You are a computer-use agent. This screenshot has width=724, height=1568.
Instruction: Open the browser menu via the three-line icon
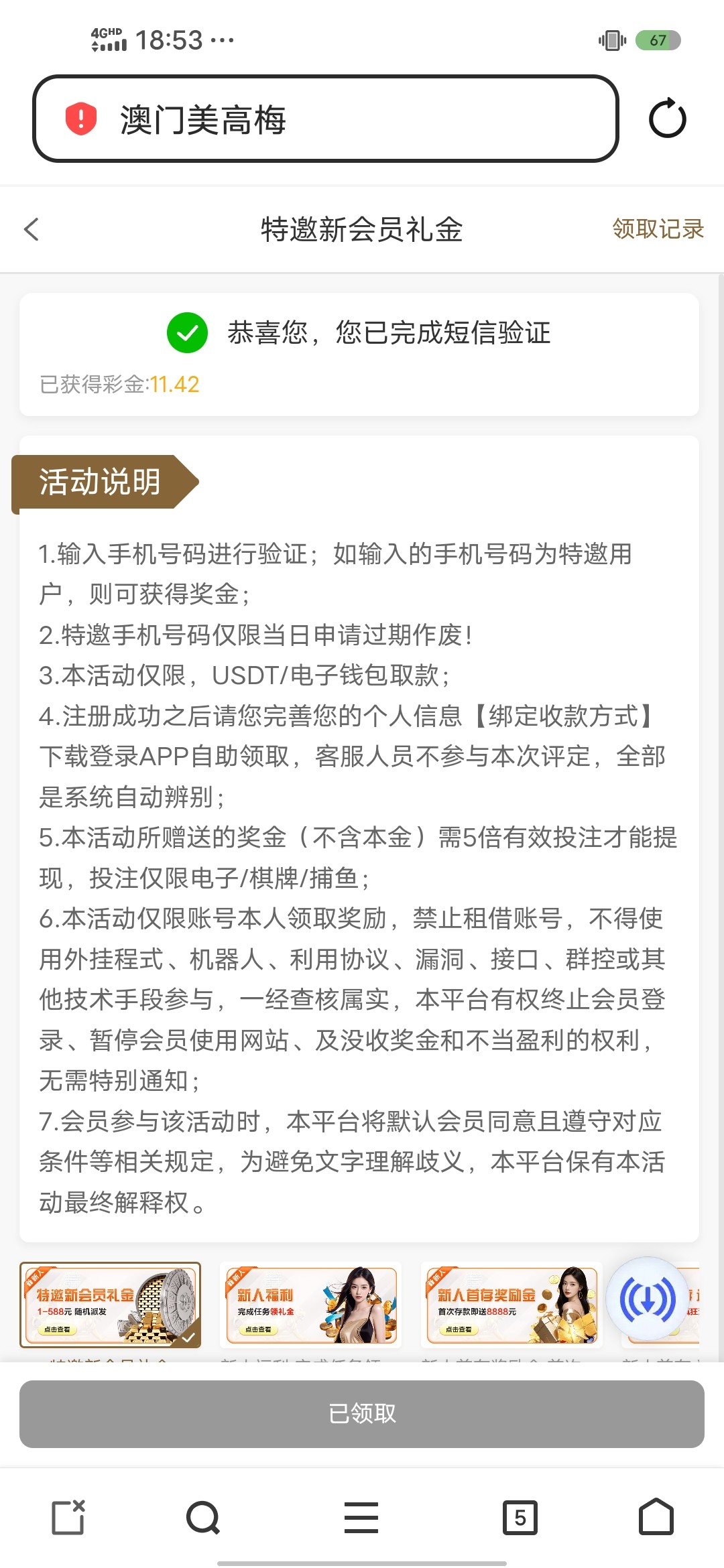point(360,1518)
